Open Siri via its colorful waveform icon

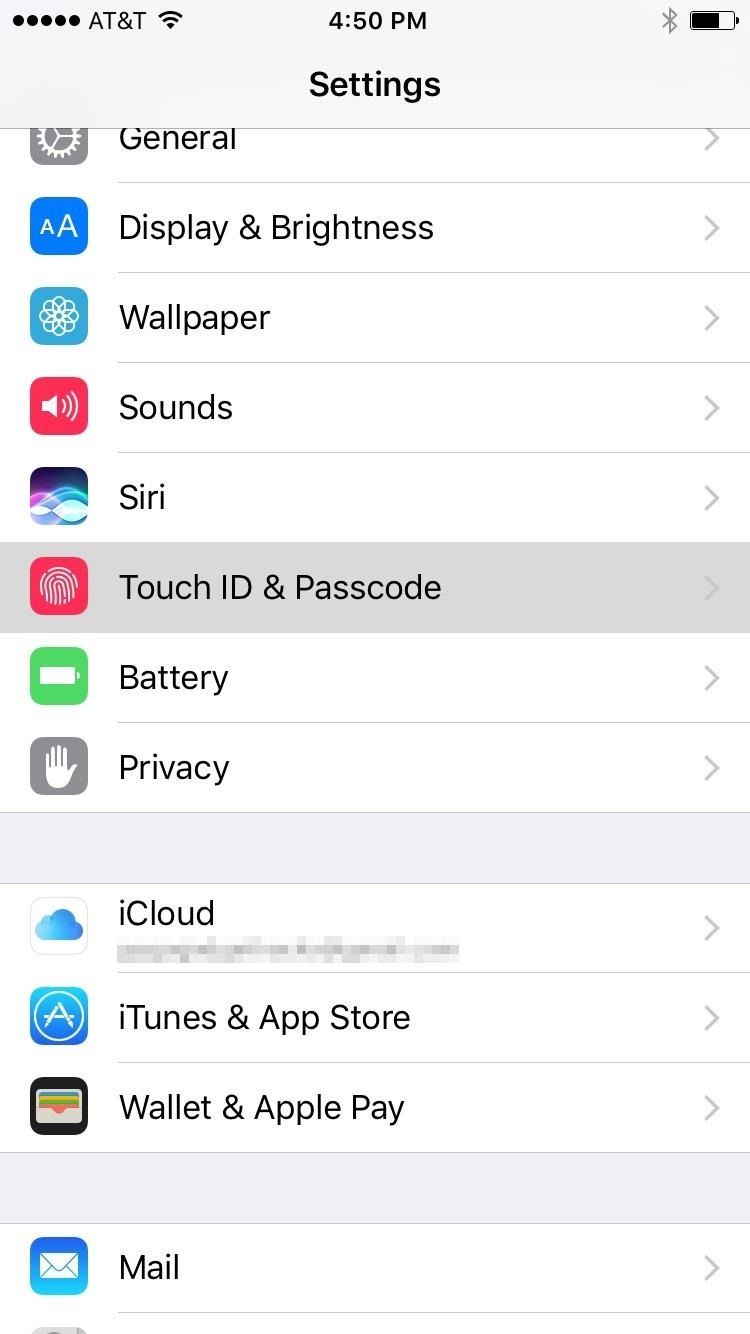(x=59, y=497)
